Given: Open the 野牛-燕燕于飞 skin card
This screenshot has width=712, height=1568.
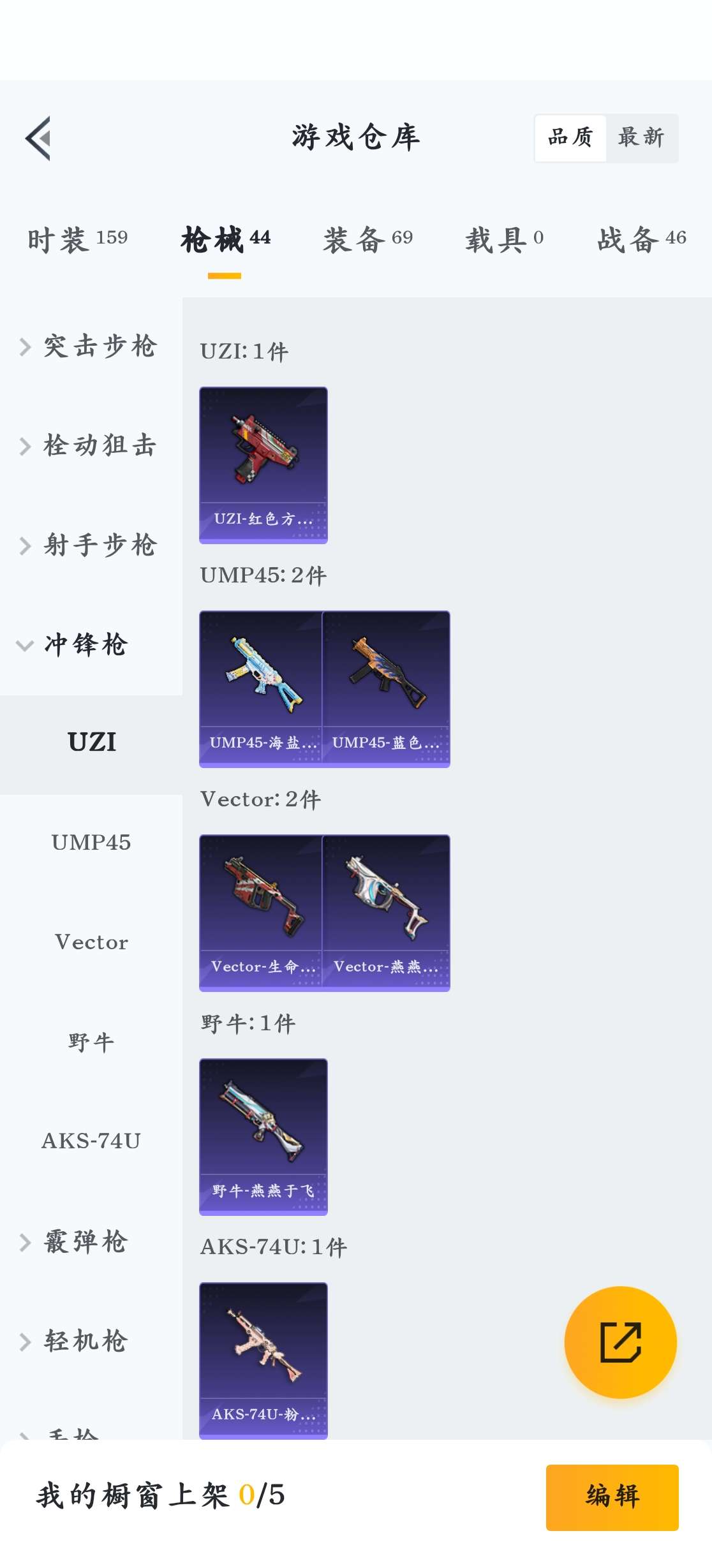Looking at the screenshot, I should point(263,1137).
